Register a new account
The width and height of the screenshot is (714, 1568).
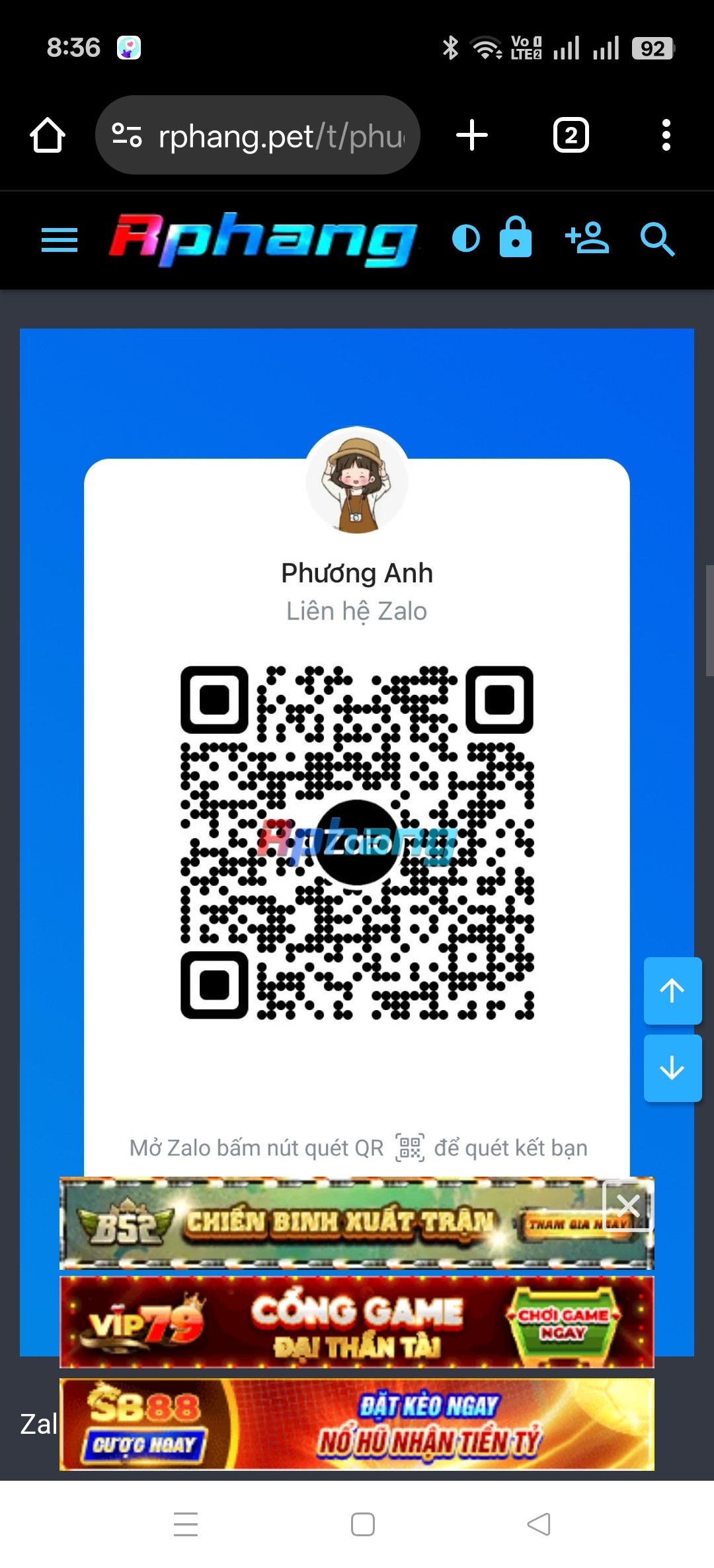(587, 239)
